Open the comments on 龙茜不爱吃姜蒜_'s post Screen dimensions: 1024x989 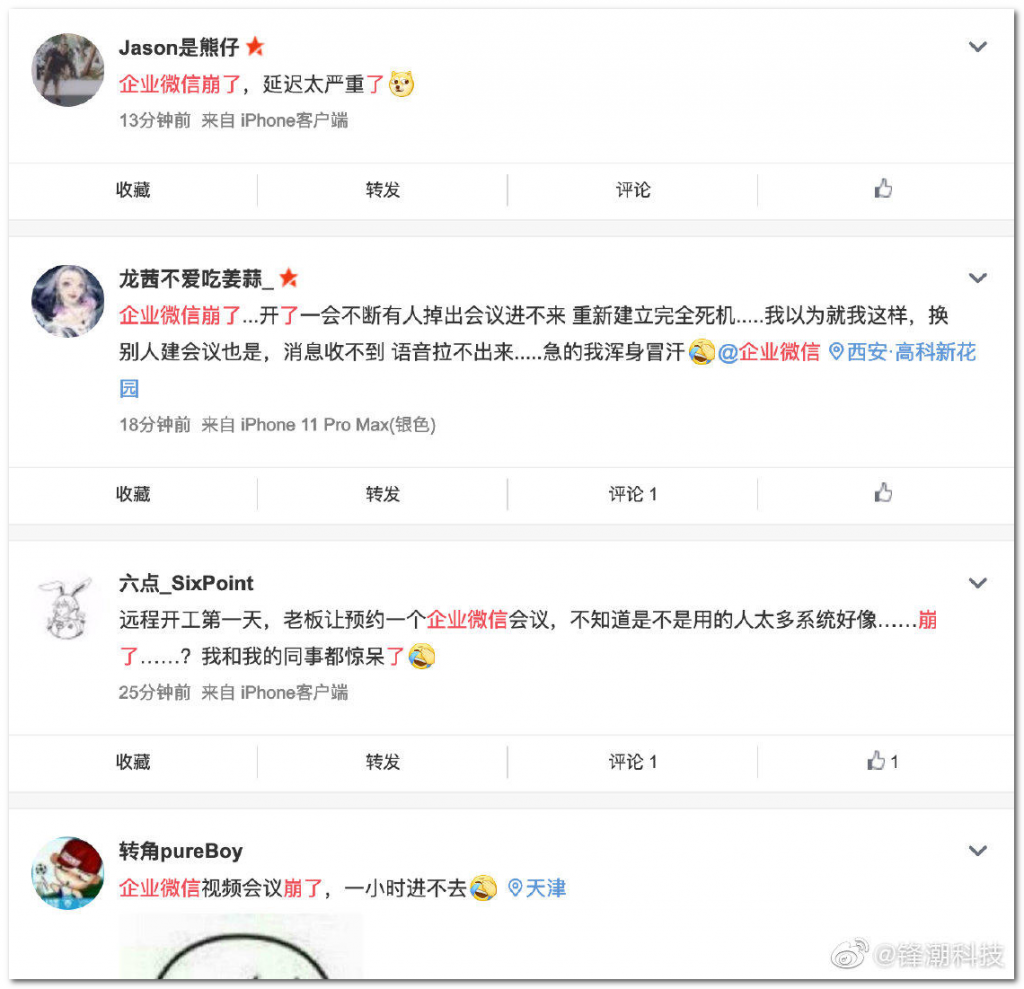pyautogui.click(x=633, y=494)
